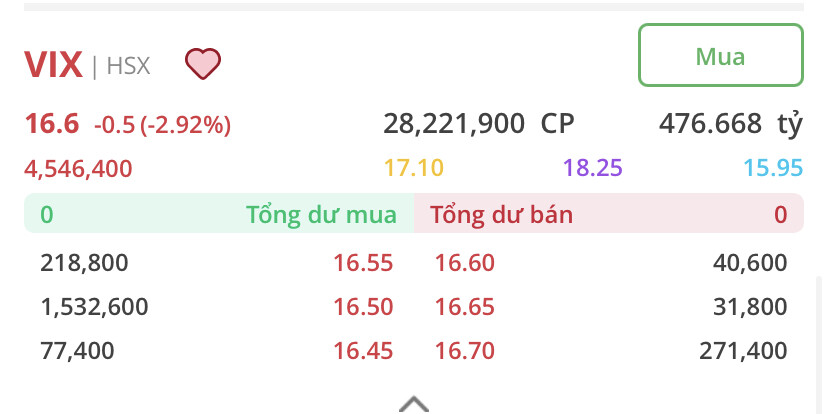The height and width of the screenshot is (414, 828).
Task: Tap the Mua button to buy VIX
Action: 720,56
